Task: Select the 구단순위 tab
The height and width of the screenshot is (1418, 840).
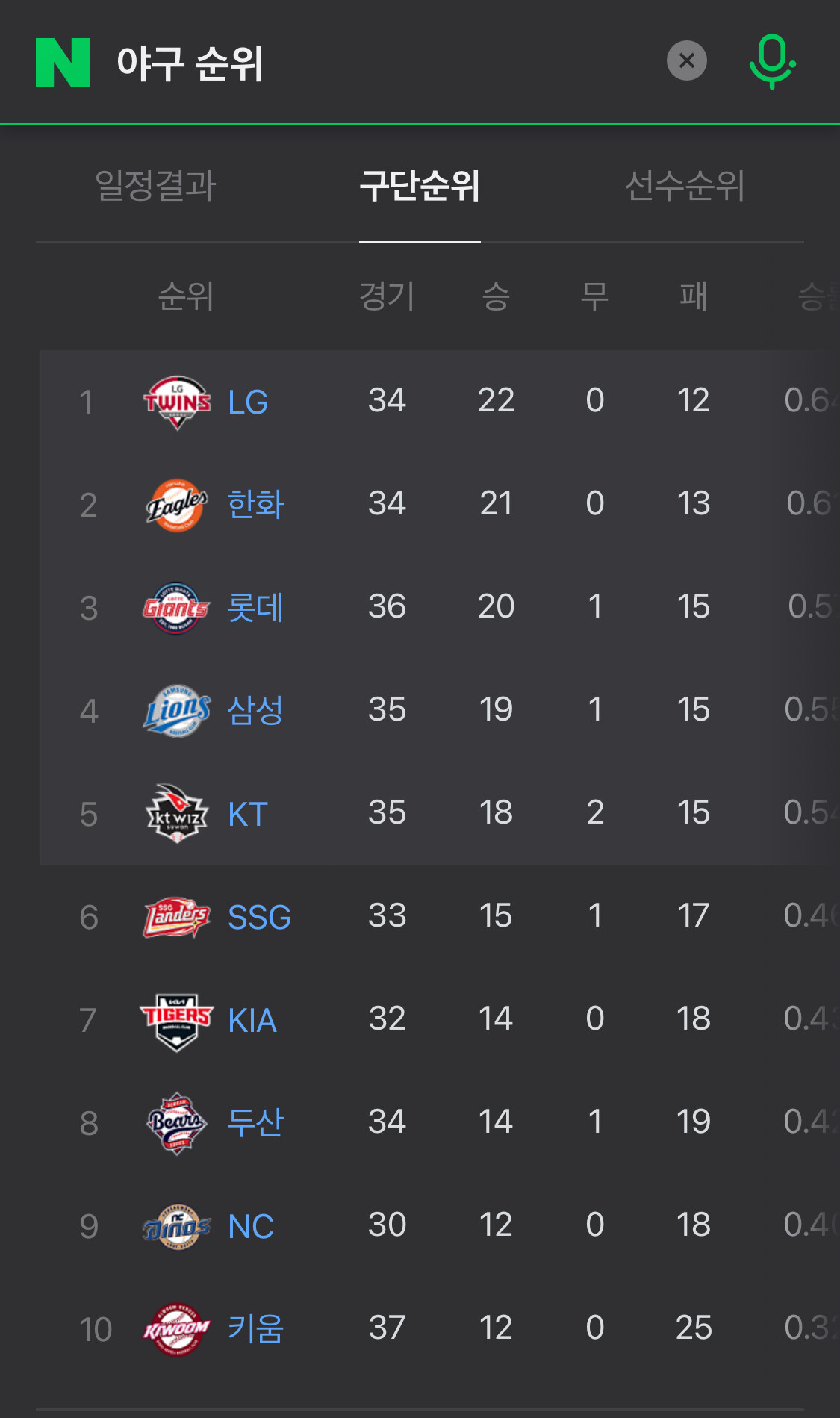Action: pos(420,185)
